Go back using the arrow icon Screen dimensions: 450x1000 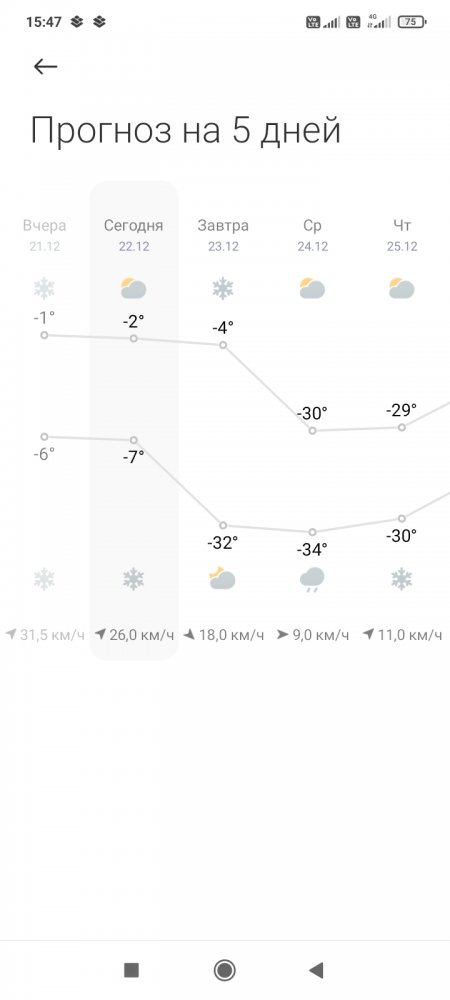tap(45, 66)
